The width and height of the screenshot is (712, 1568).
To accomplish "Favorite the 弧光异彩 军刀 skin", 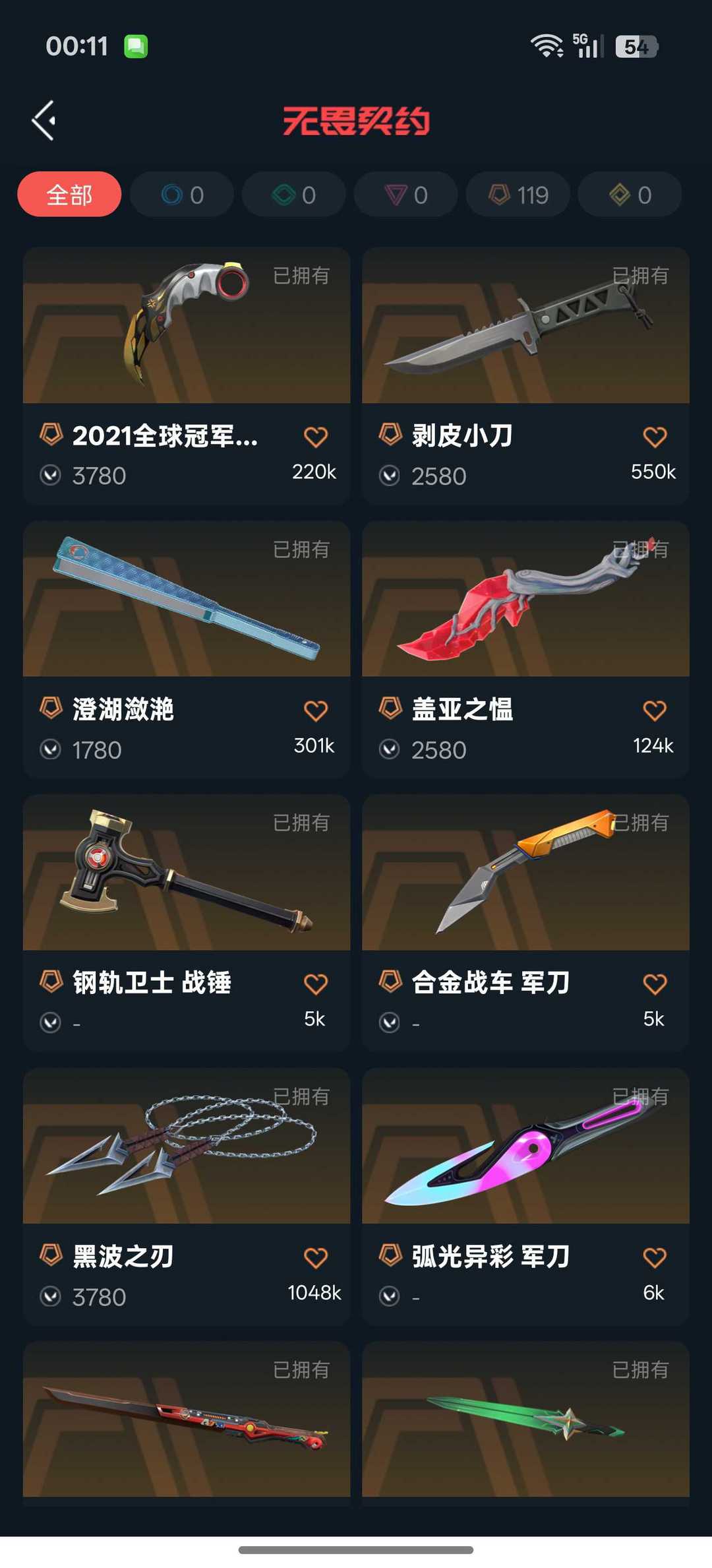I will [x=655, y=1257].
